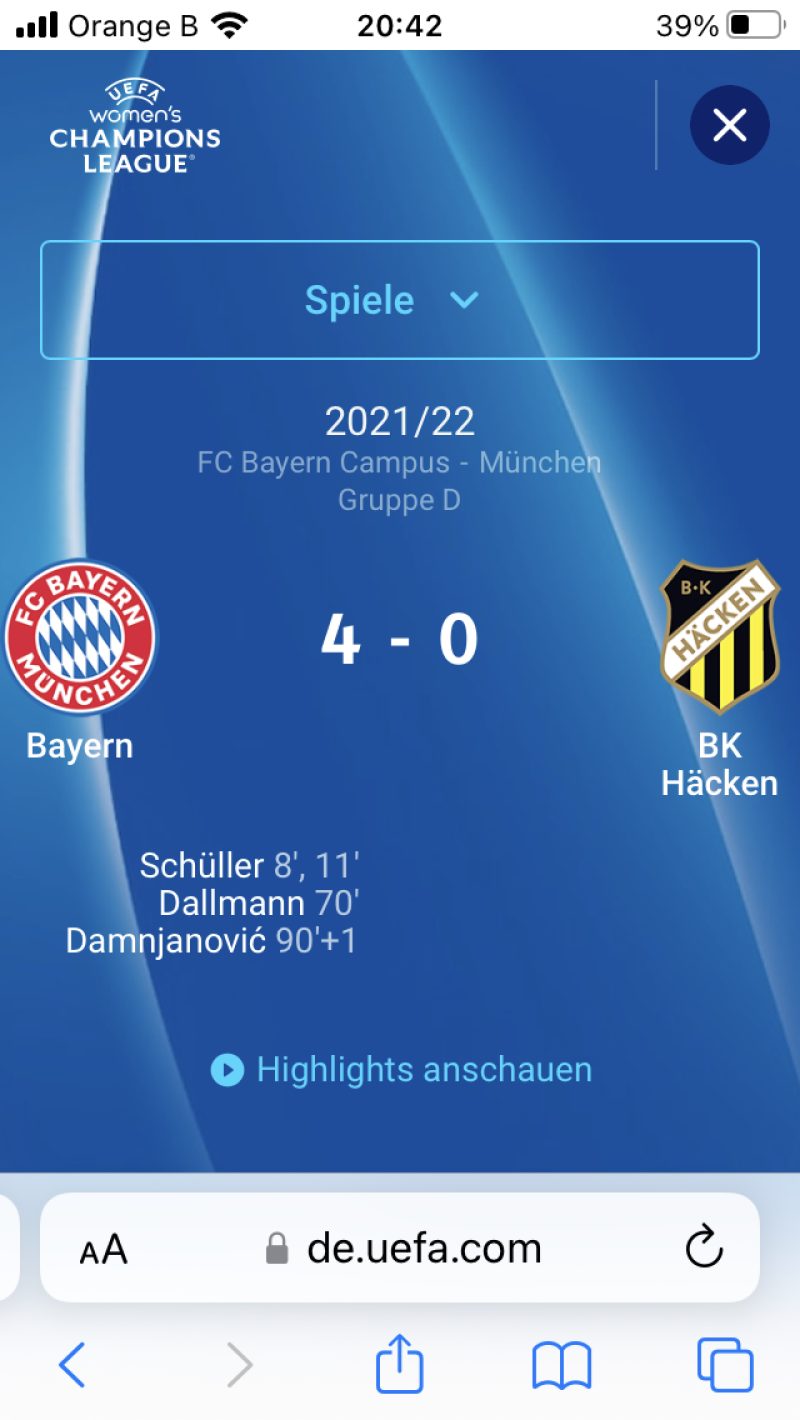Open Safari bookmarks
This screenshot has width=800, height=1420.
(562, 1365)
